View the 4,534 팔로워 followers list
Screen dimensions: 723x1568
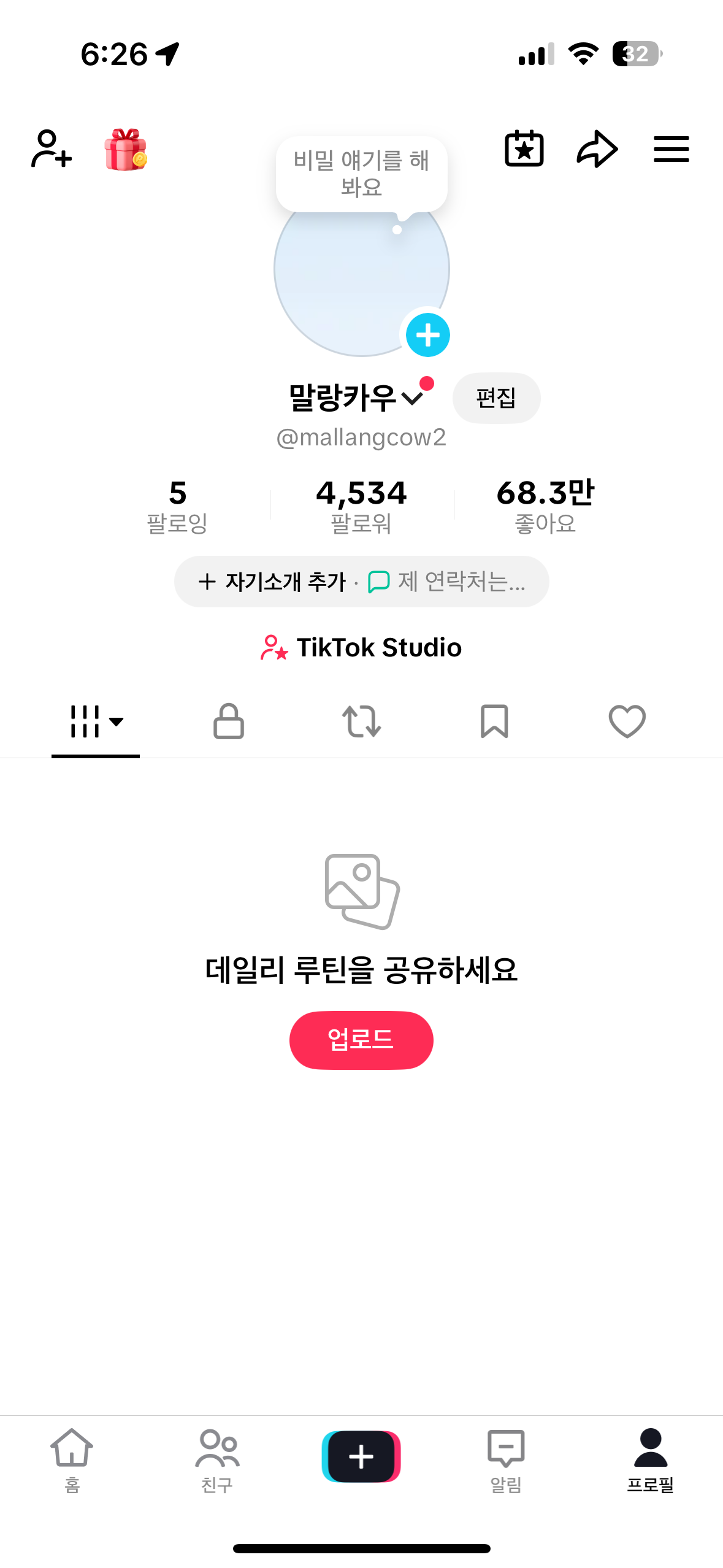coord(361,506)
